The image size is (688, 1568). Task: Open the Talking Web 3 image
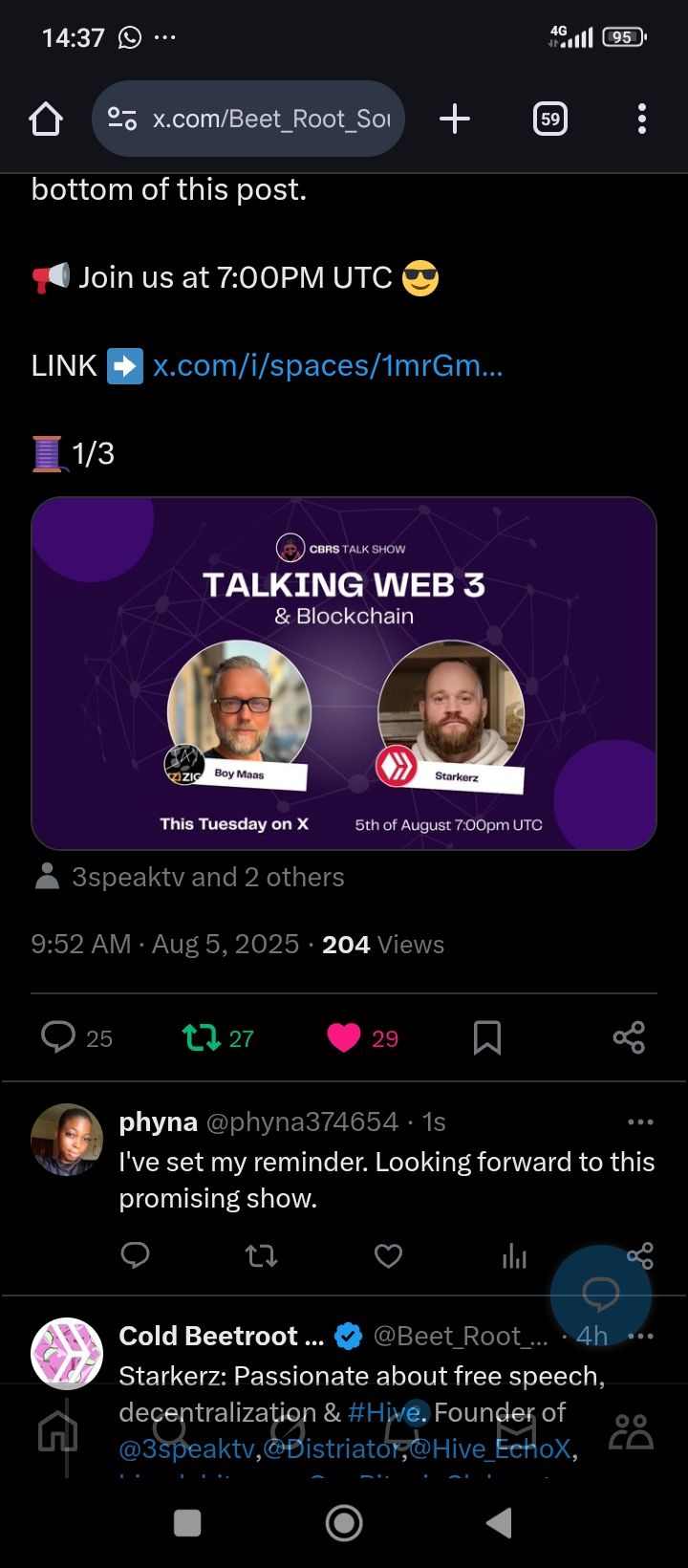point(344,673)
